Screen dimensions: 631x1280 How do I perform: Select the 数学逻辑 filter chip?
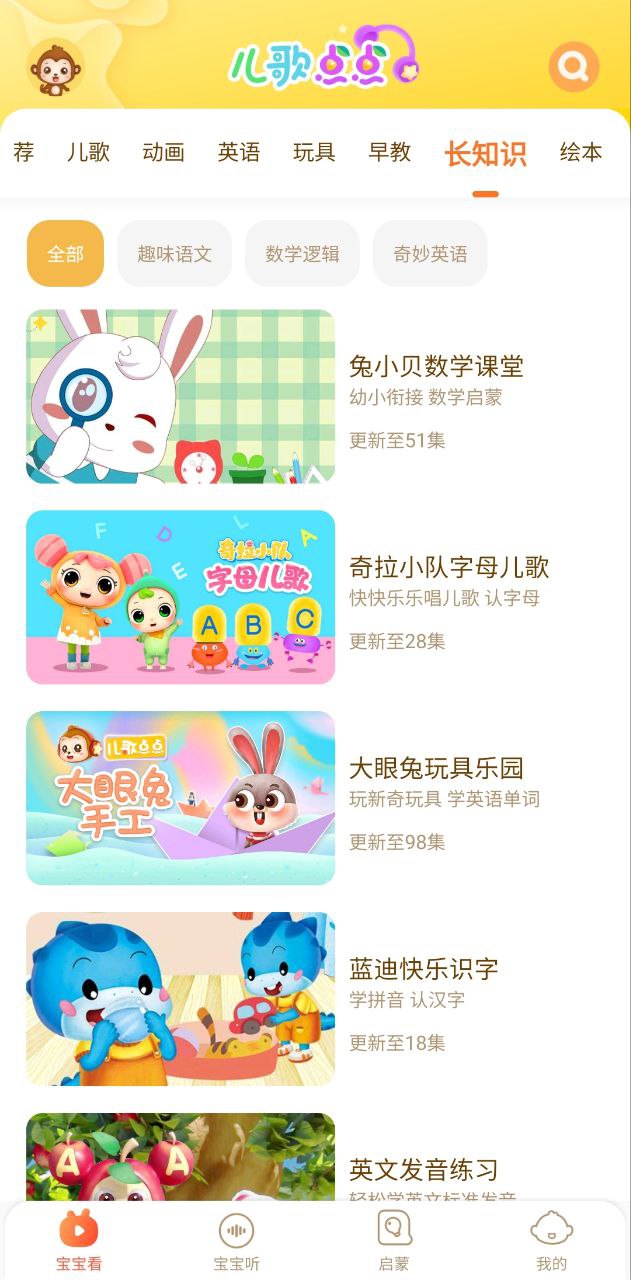(302, 254)
